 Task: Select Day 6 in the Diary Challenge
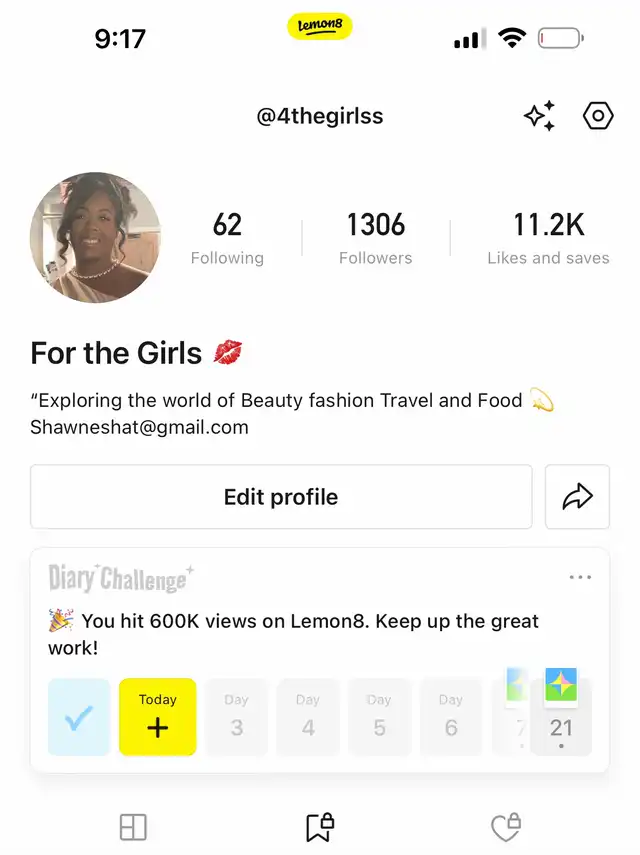(451, 717)
